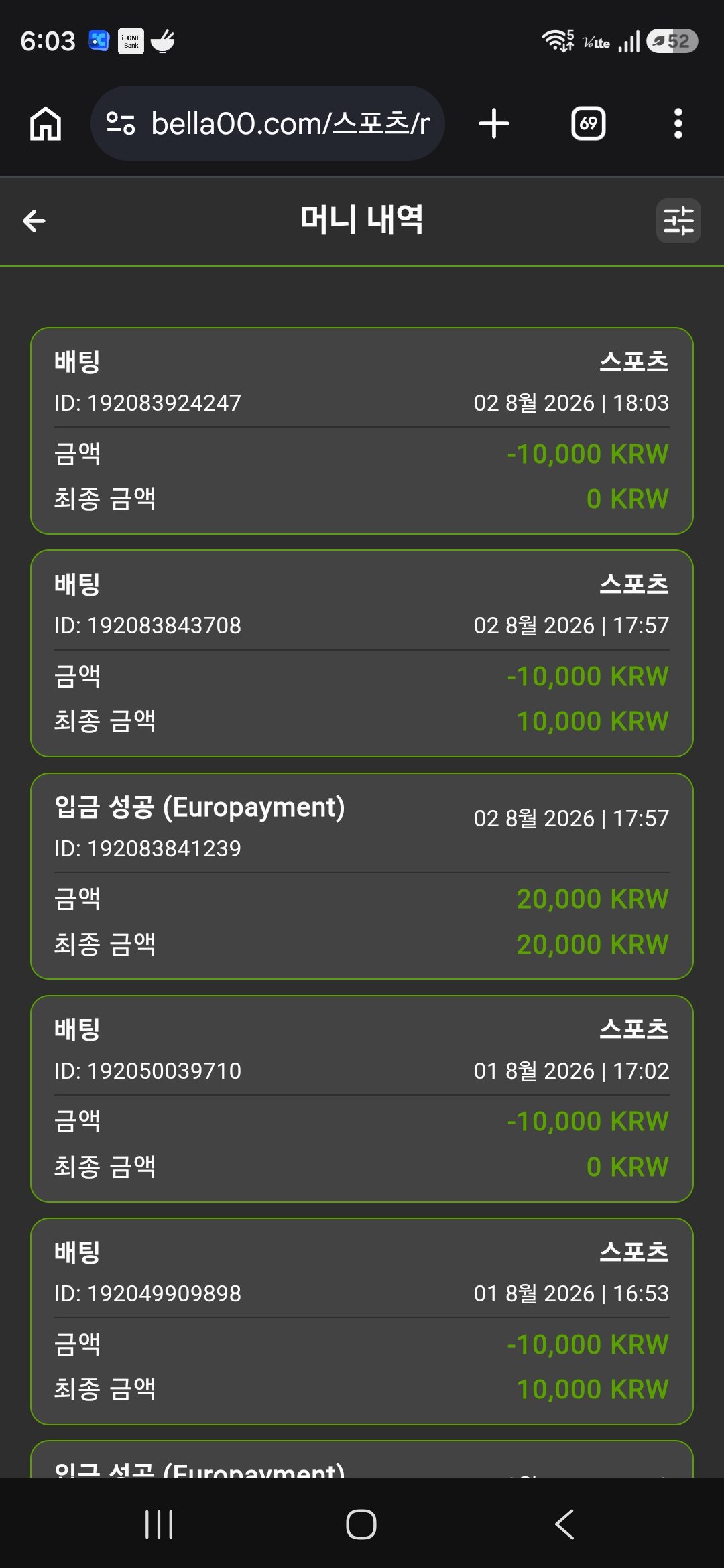
Task: Open the 스포츠 link in bet ID 192083924247
Action: [634, 362]
